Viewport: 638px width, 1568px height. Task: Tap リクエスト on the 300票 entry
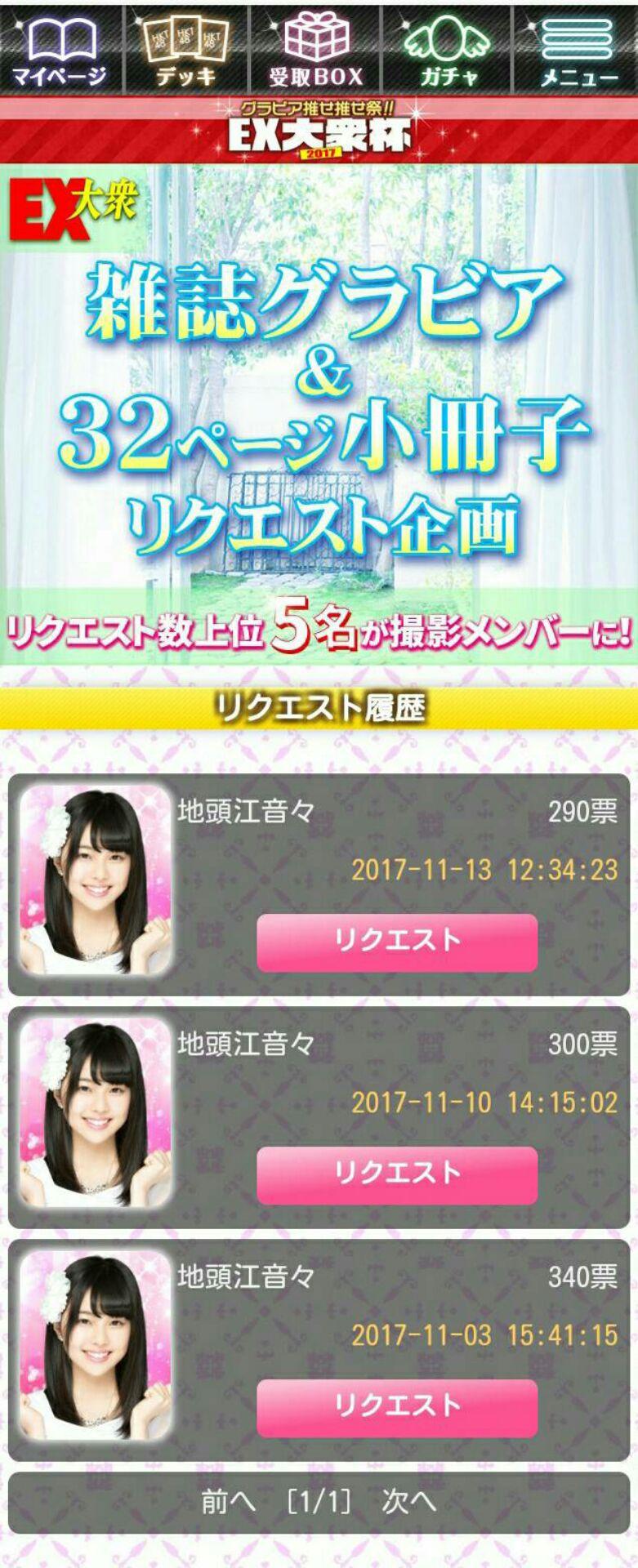tap(397, 1174)
